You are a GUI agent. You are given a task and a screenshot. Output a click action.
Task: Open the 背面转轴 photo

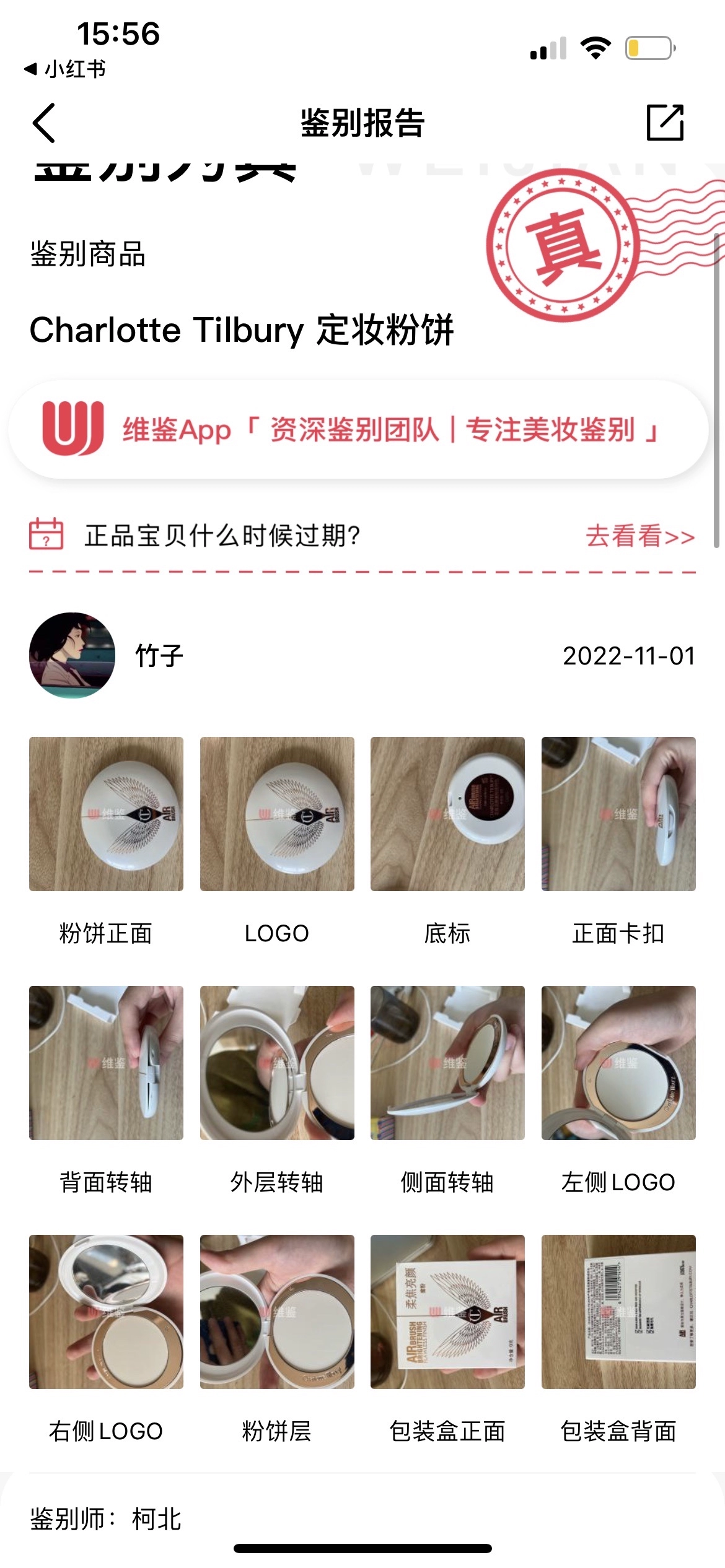click(x=106, y=1063)
